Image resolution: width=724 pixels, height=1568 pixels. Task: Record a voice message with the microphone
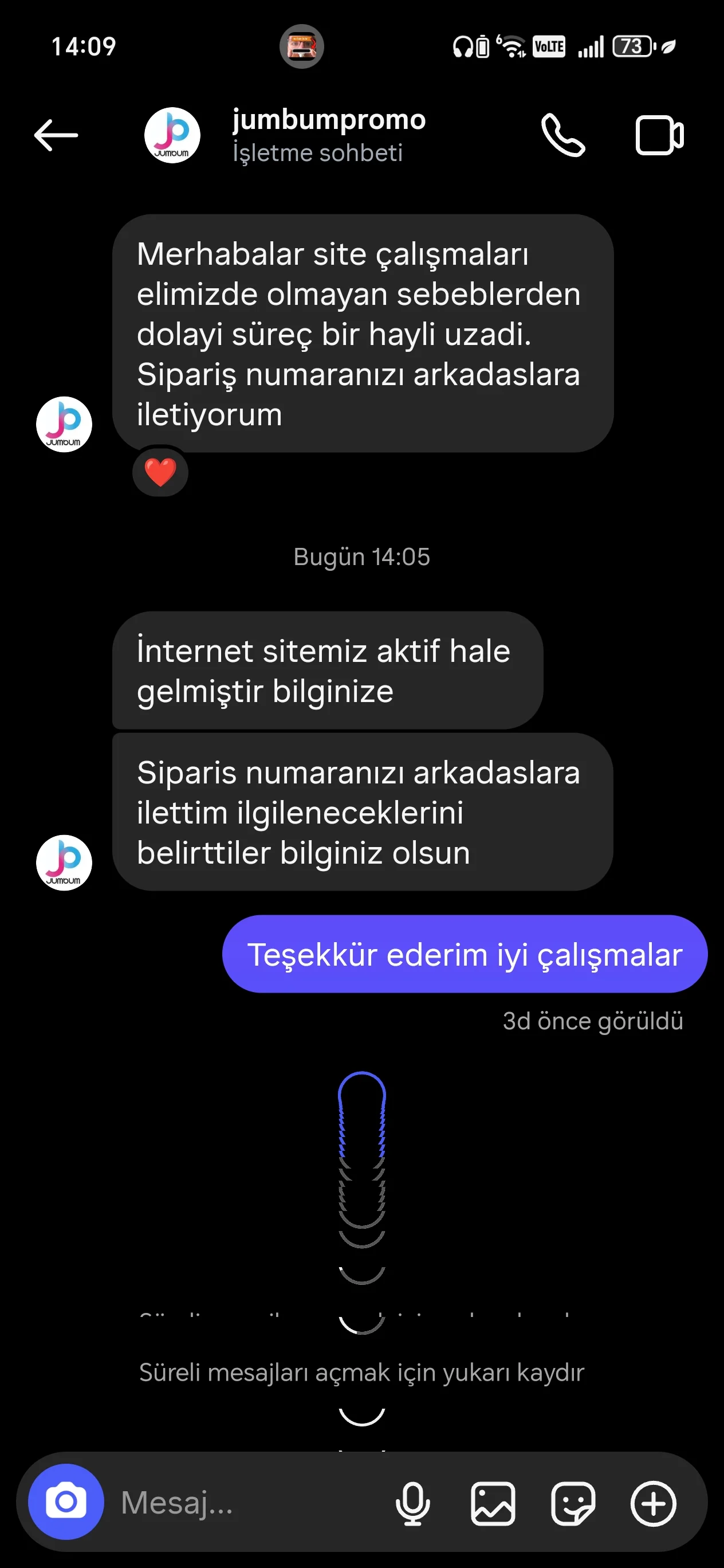point(412,1503)
